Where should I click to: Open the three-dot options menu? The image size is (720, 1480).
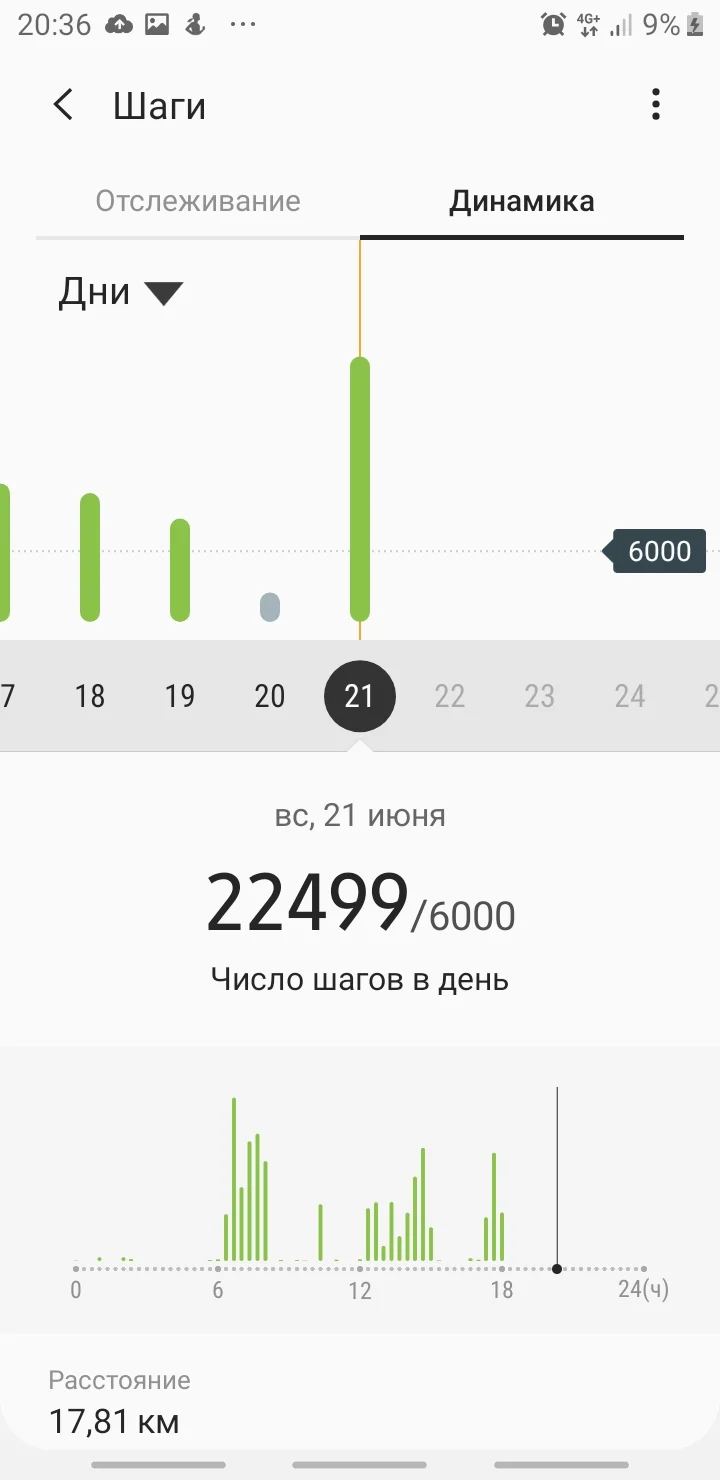tap(656, 104)
